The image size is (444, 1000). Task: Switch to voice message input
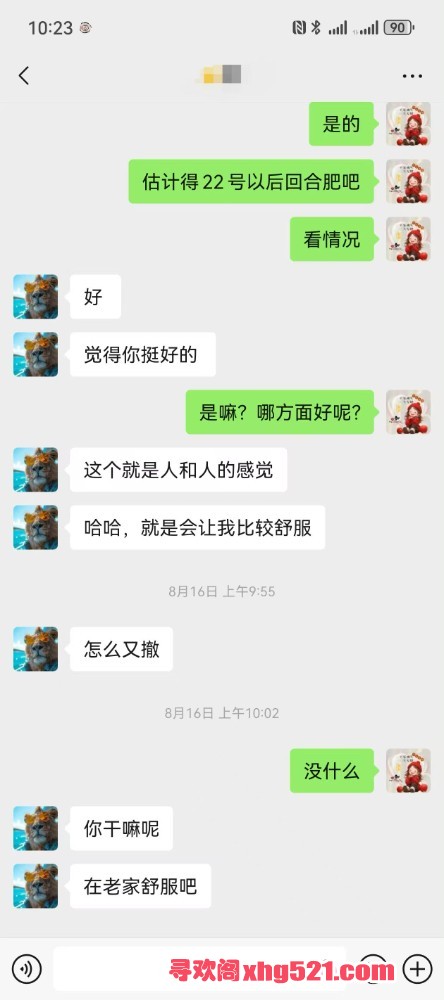pos(27,969)
